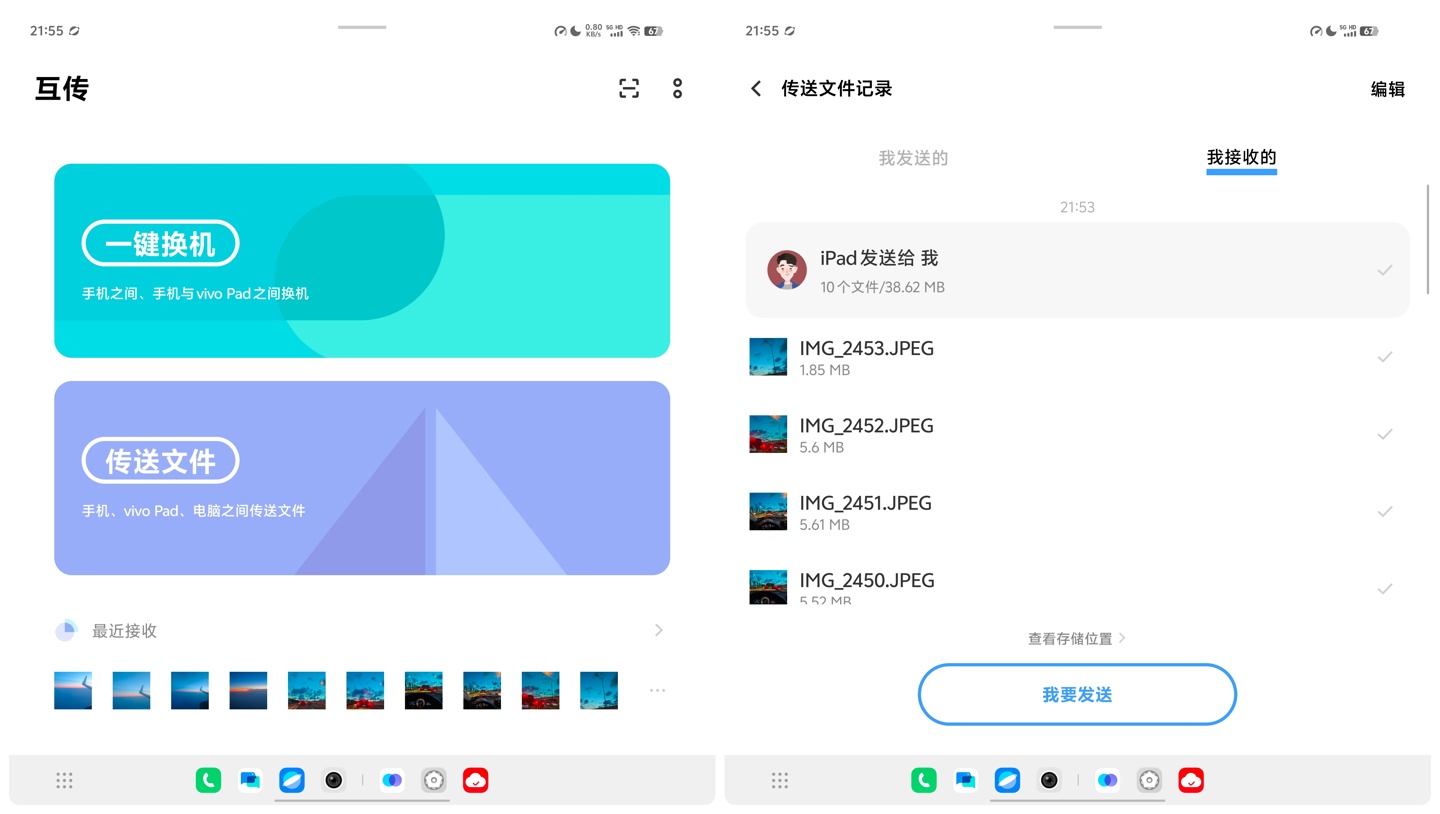Open the 传送文件 card

362,477
